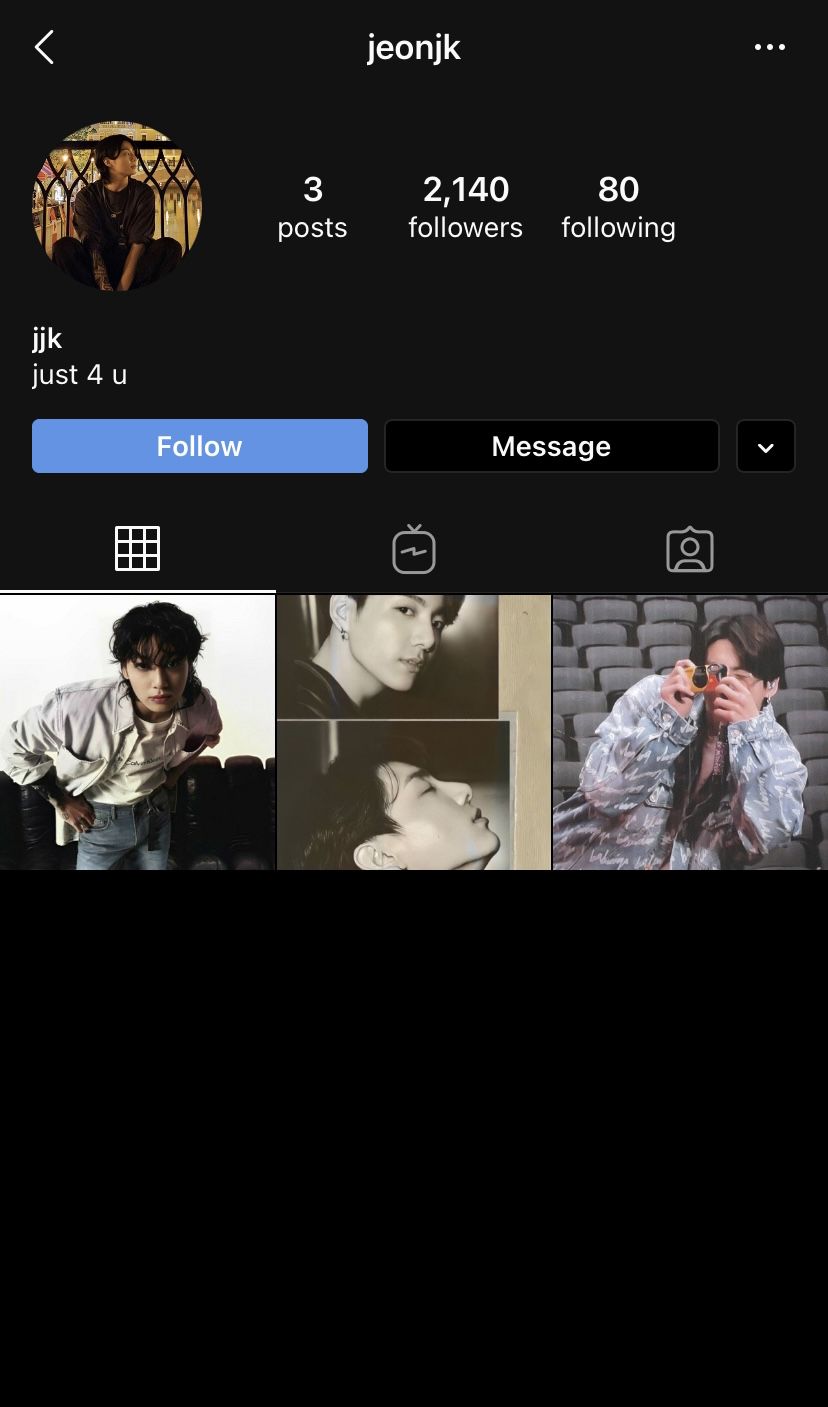Send a message to jeonjk
The width and height of the screenshot is (828, 1407).
point(551,446)
